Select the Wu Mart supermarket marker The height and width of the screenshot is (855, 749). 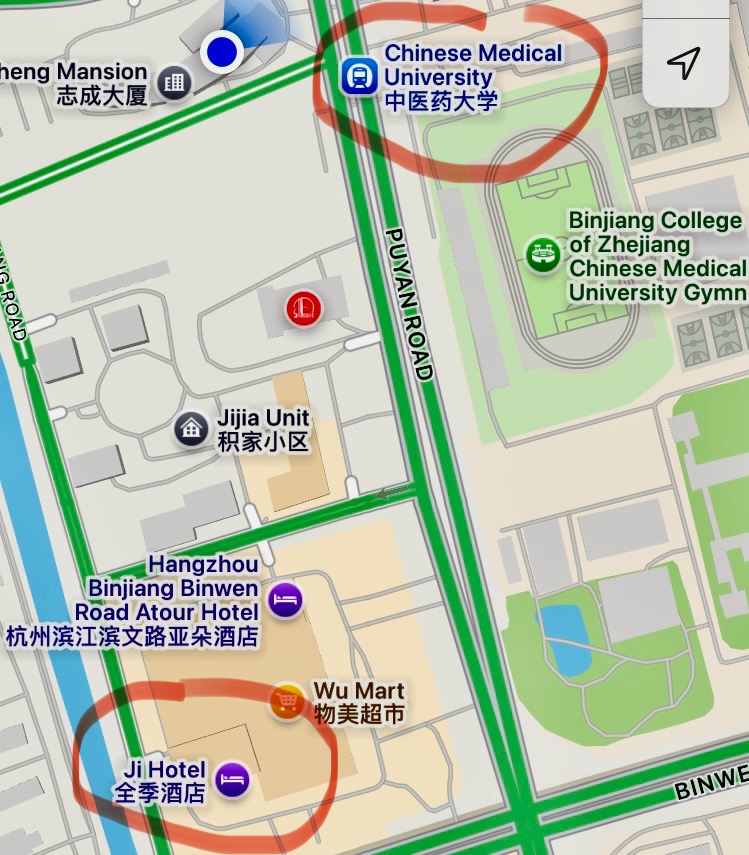(287, 702)
